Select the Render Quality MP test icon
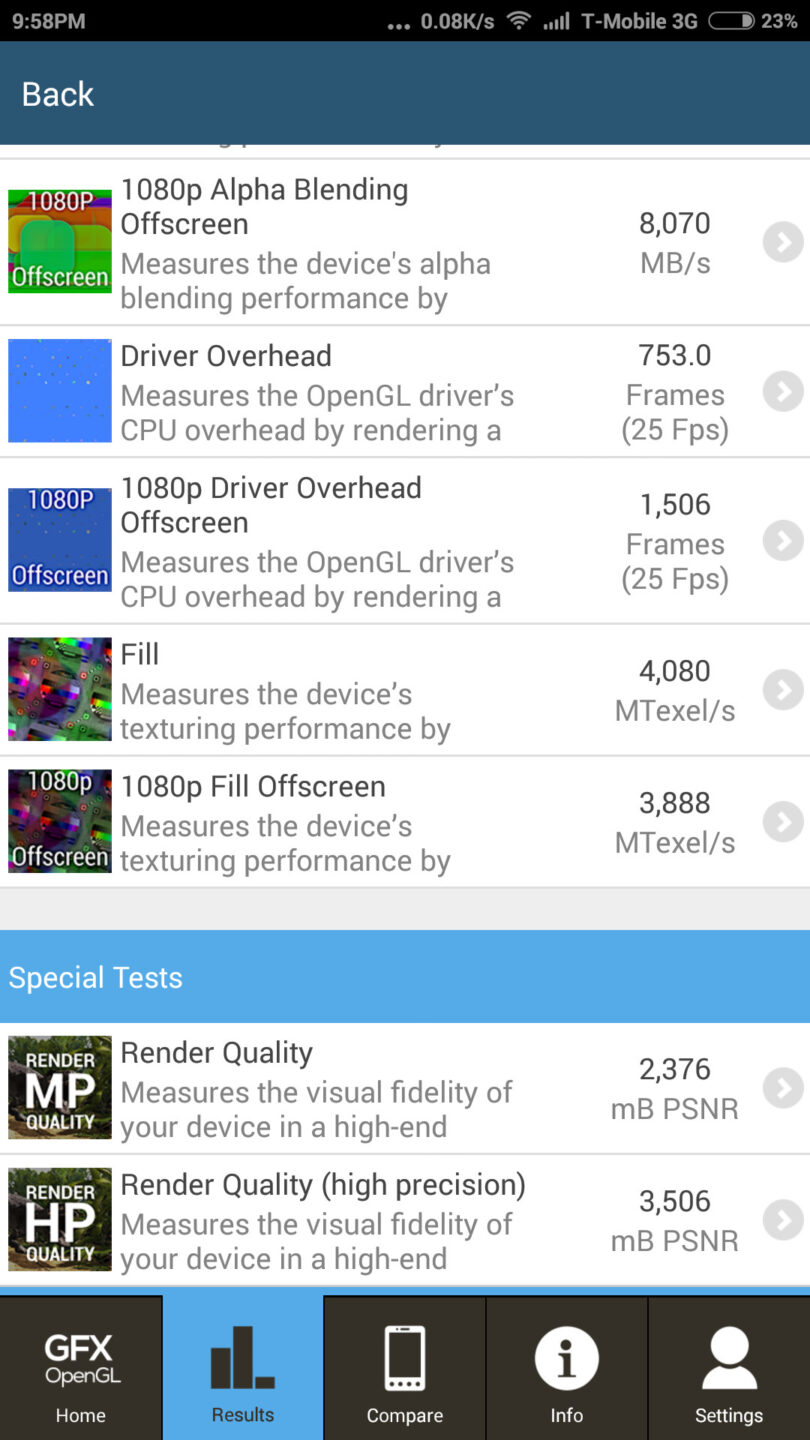The image size is (810, 1440). (59, 1087)
